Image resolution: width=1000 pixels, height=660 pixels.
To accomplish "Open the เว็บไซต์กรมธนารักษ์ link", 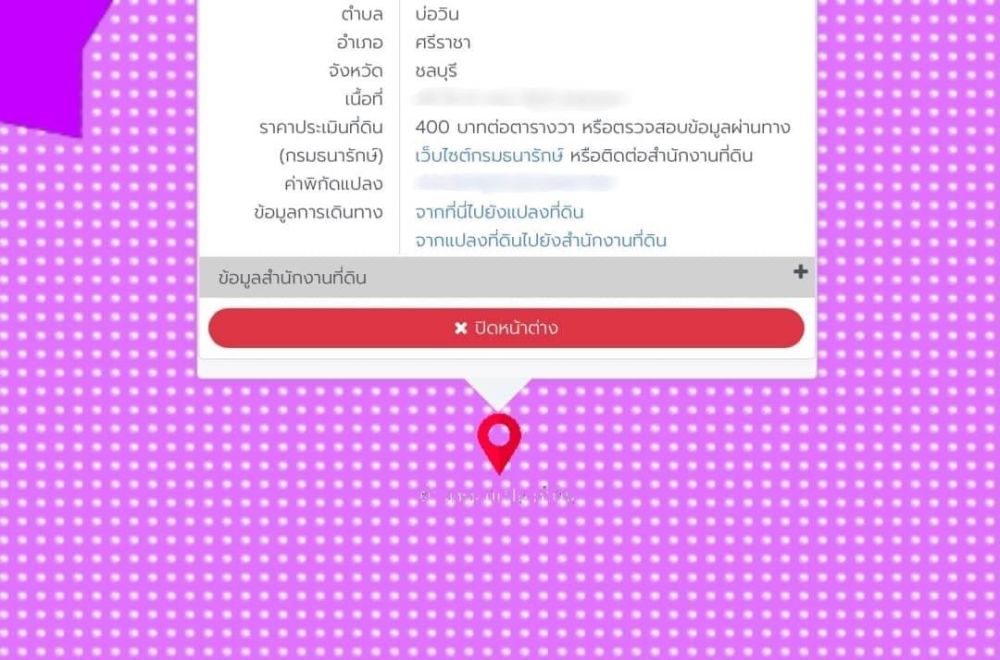I will tap(489, 156).
